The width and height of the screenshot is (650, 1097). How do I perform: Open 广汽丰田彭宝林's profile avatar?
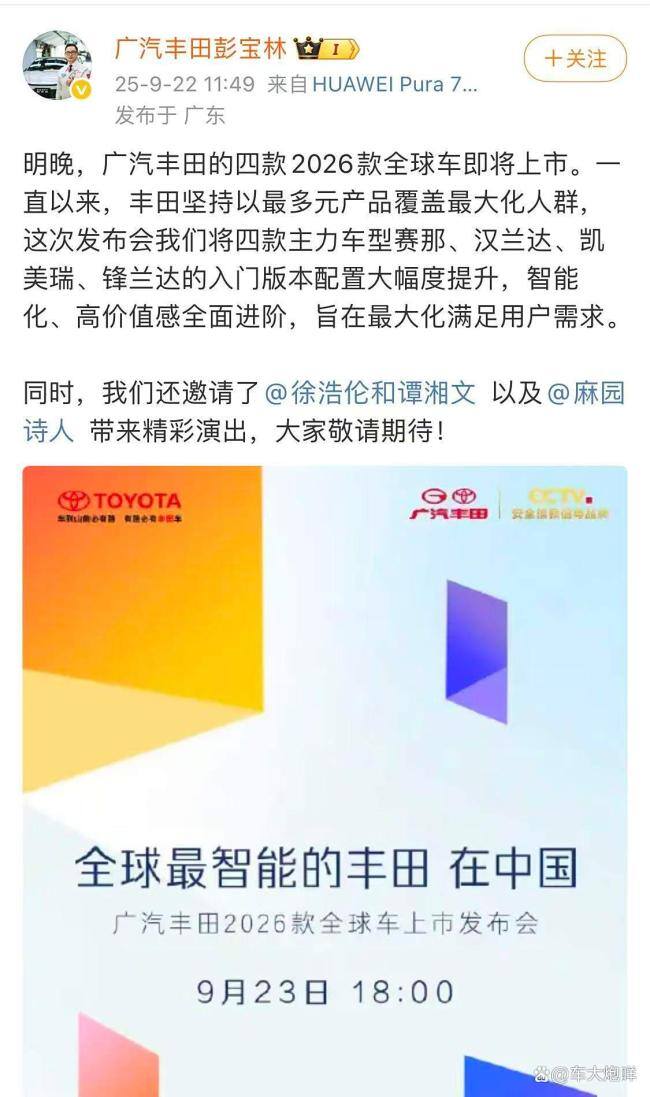[x=57, y=65]
